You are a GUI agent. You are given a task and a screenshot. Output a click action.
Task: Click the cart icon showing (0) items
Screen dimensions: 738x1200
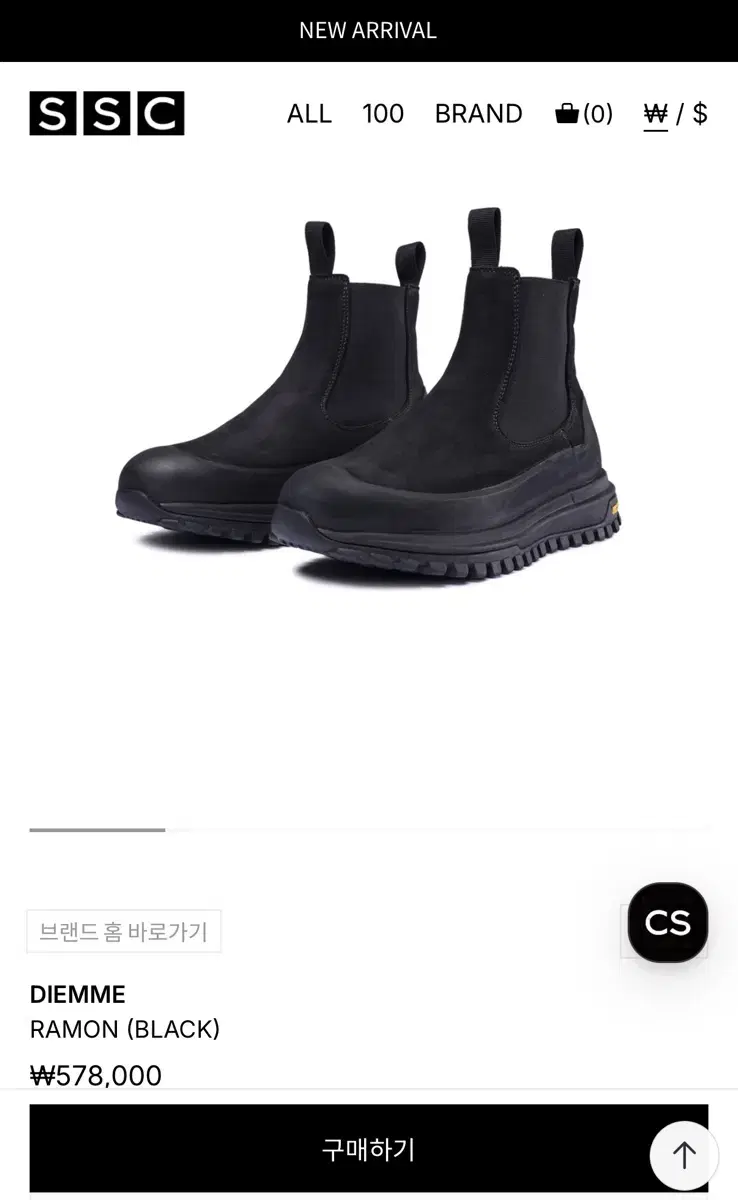(581, 113)
